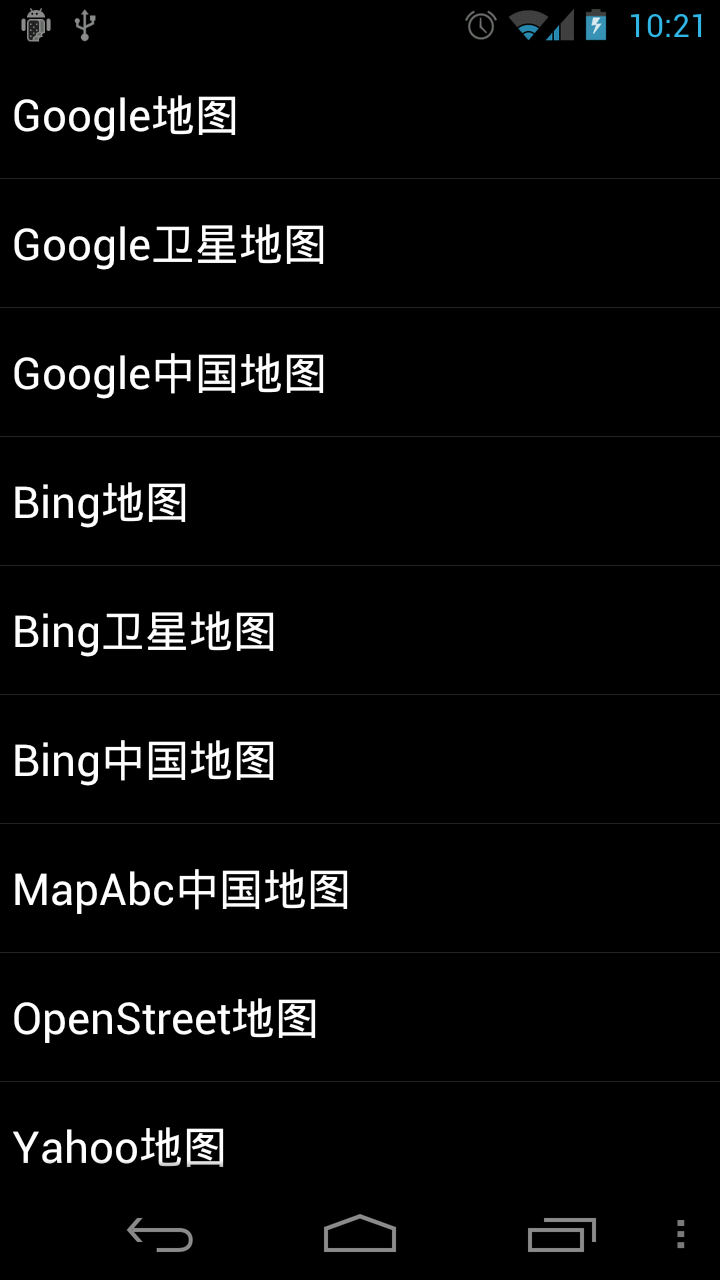Choose Bing卫星地图 map source

pyautogui.click(x=360, y=631)
